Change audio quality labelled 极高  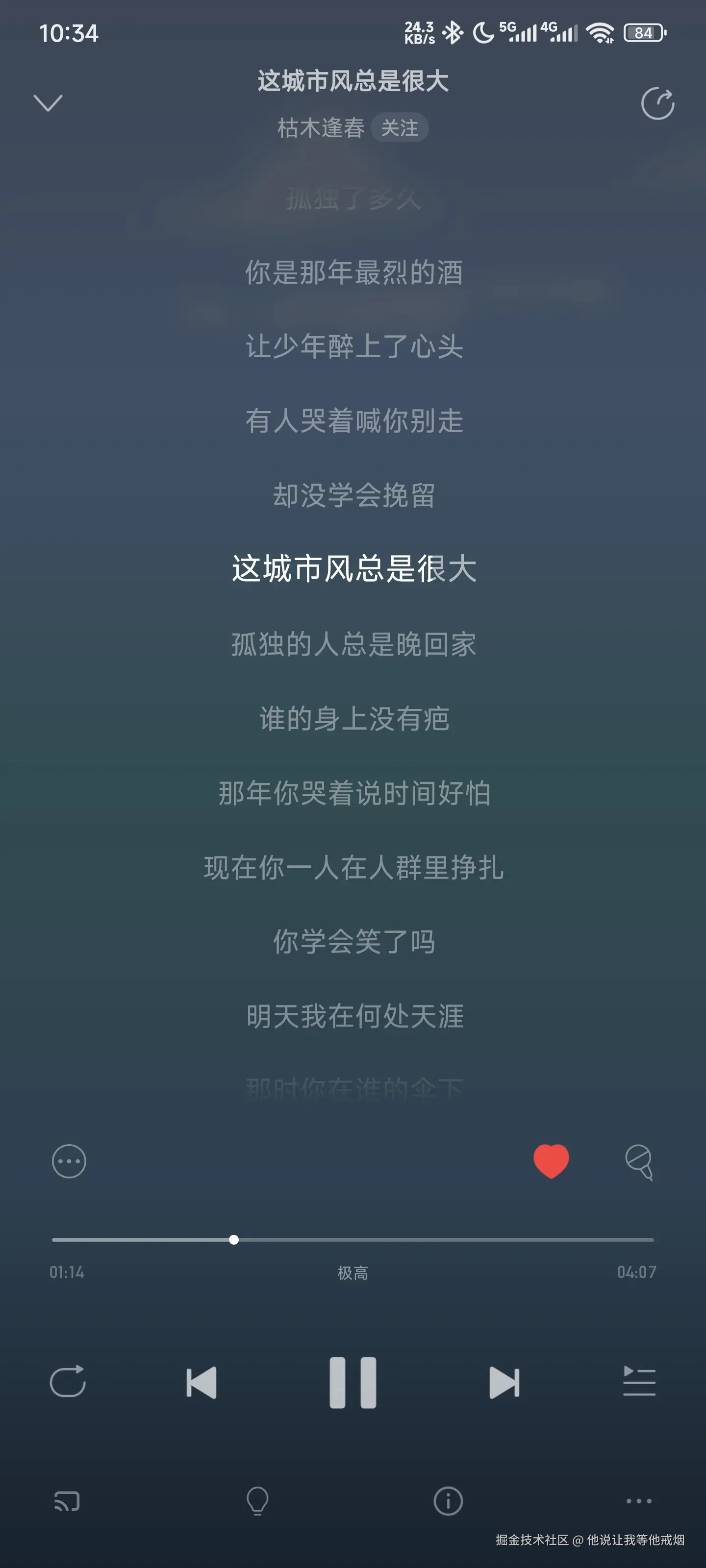[x=353, y=1272]
